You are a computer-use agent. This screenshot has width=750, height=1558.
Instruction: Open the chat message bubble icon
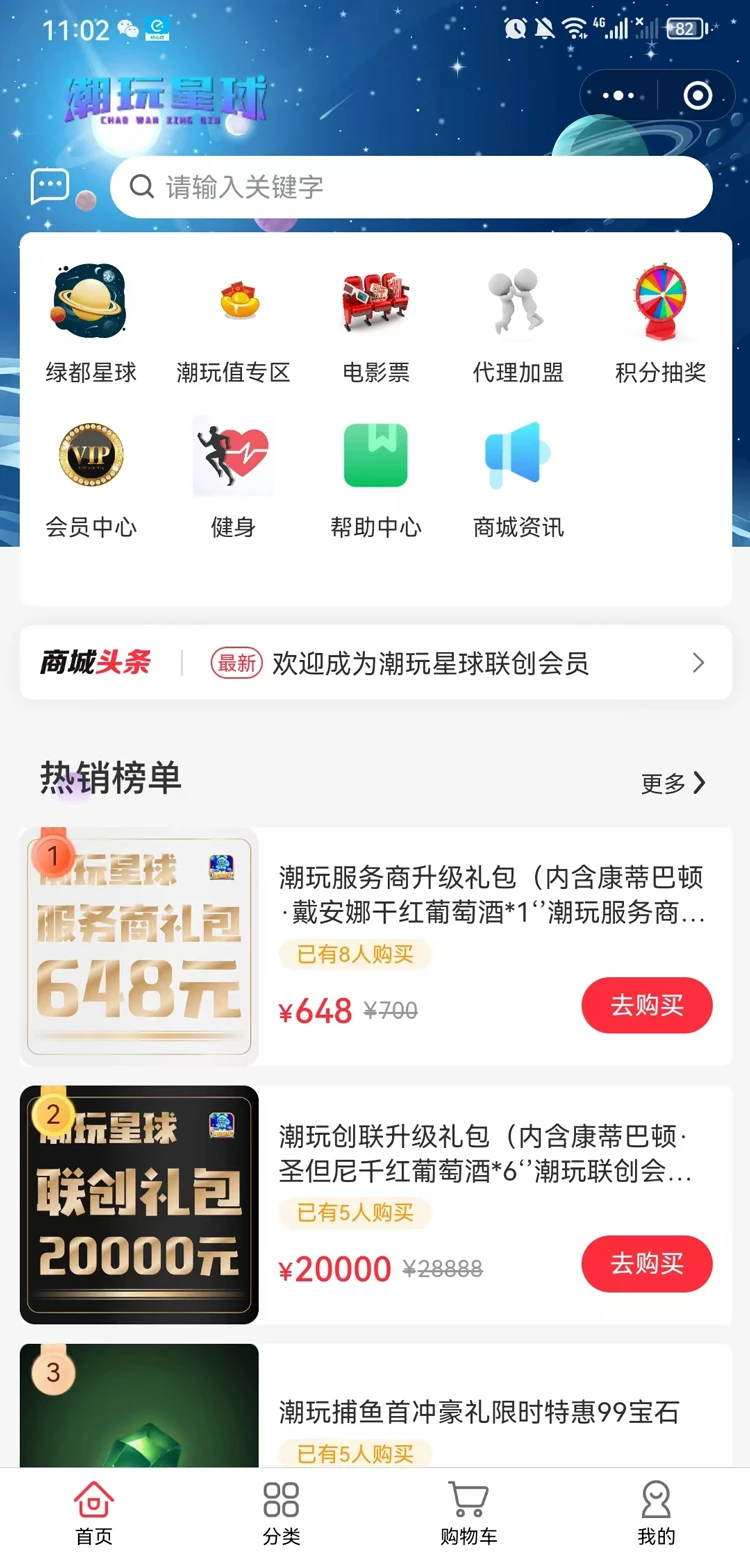(x=47, y=186)
